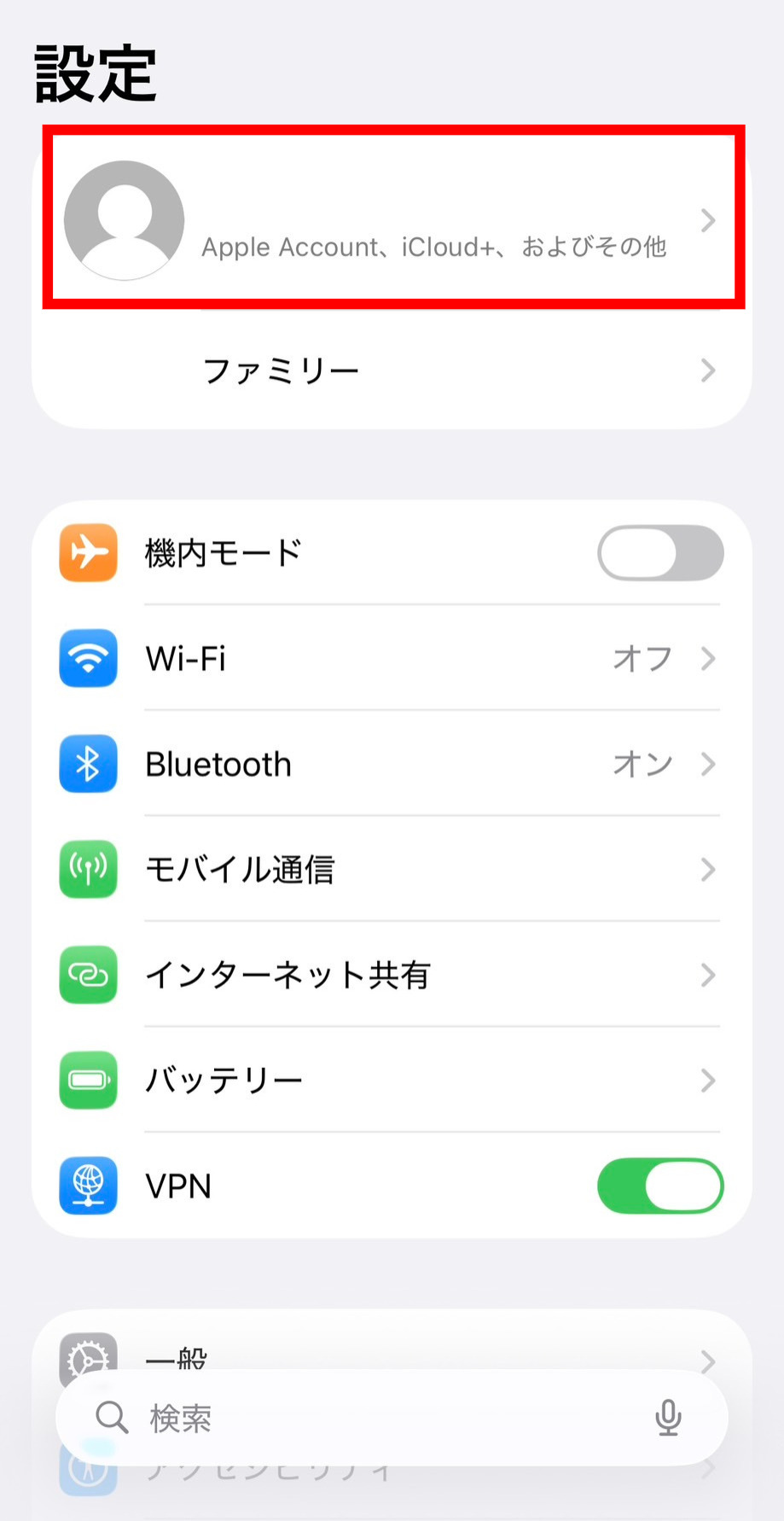Open モバイル通信 settings
This screenshot has height=1521, width=784.
coord(241,869)
